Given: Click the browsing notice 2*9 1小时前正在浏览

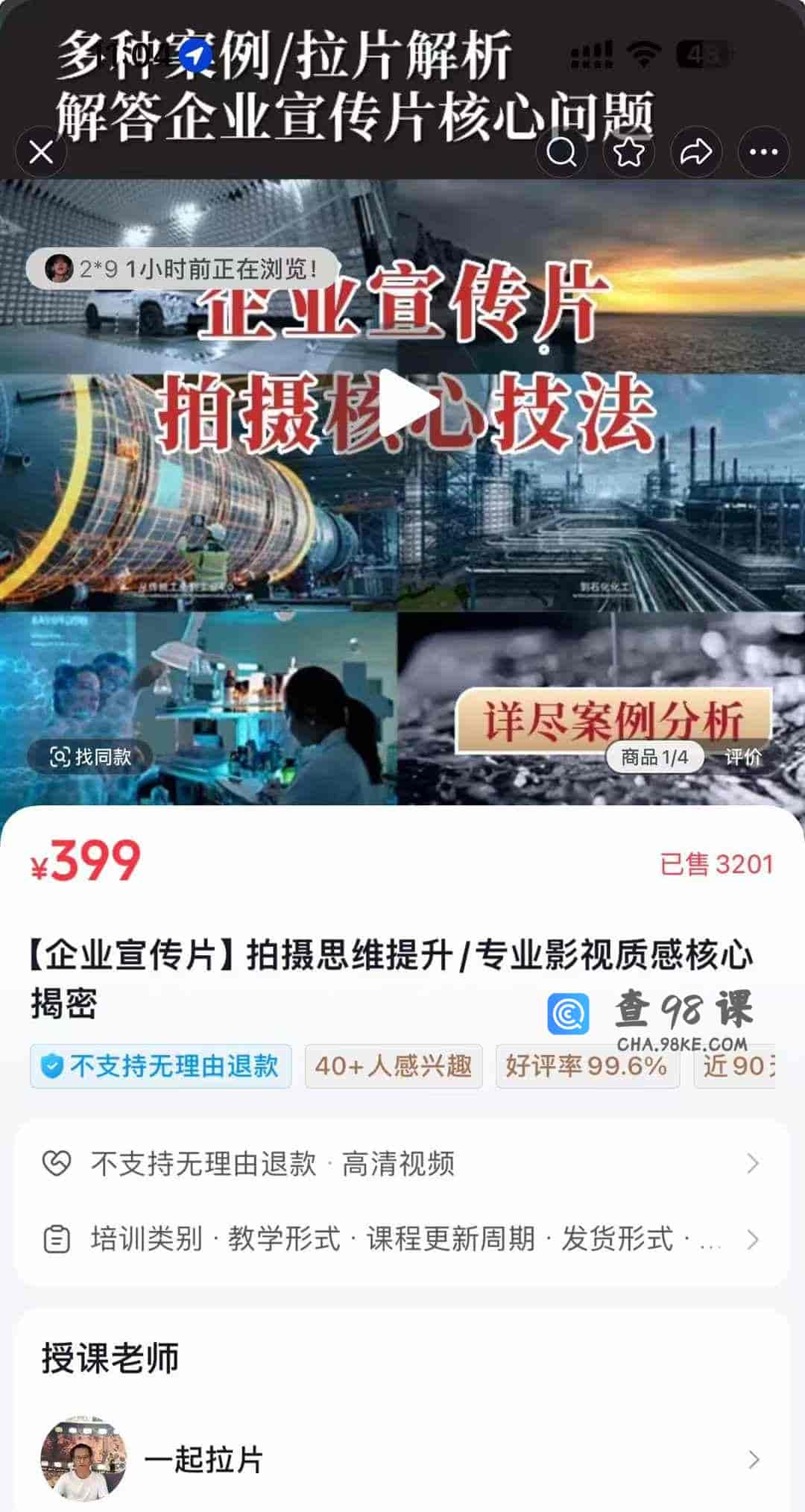Looking at the screenshot, I should point(183,269).
